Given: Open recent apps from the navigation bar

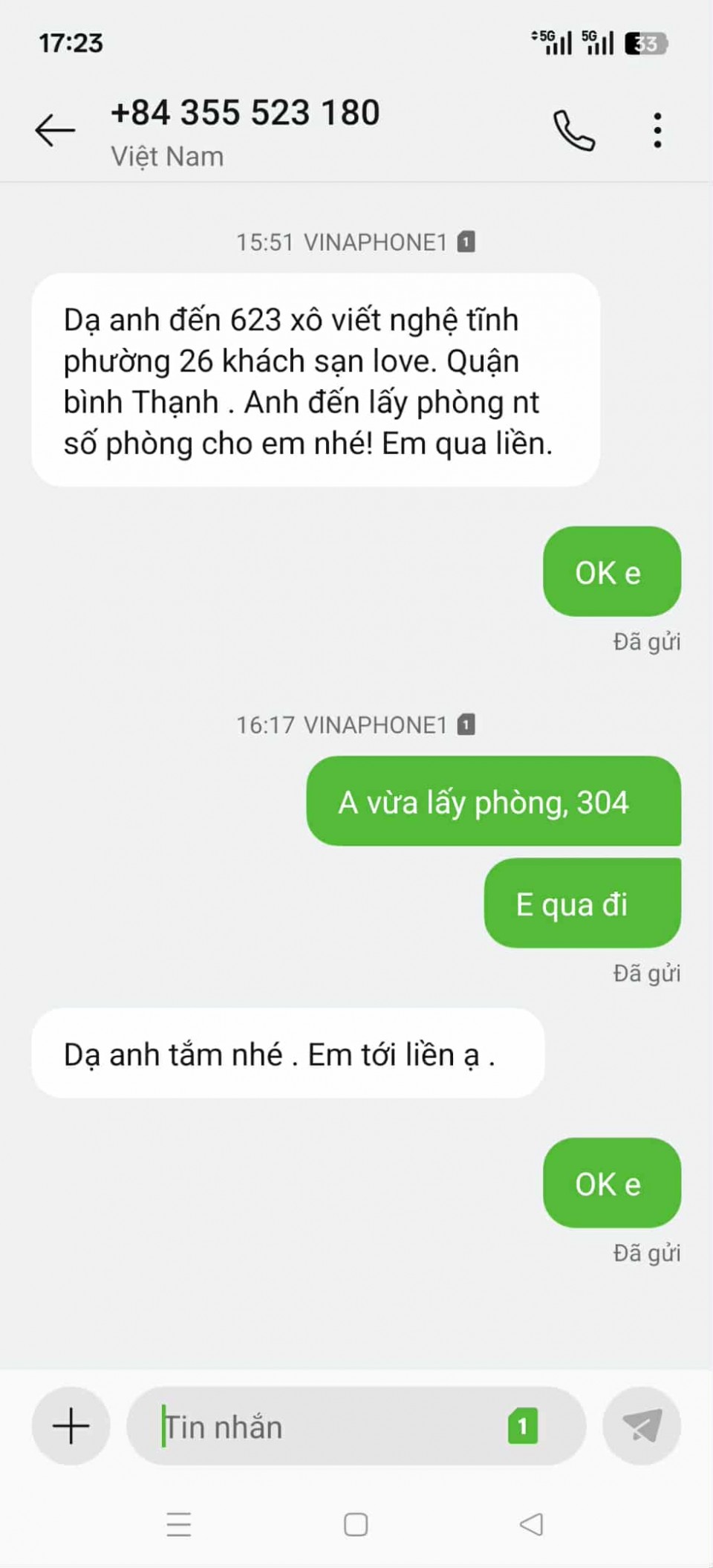Looking at the screenshot, I should click(179, 1525).
